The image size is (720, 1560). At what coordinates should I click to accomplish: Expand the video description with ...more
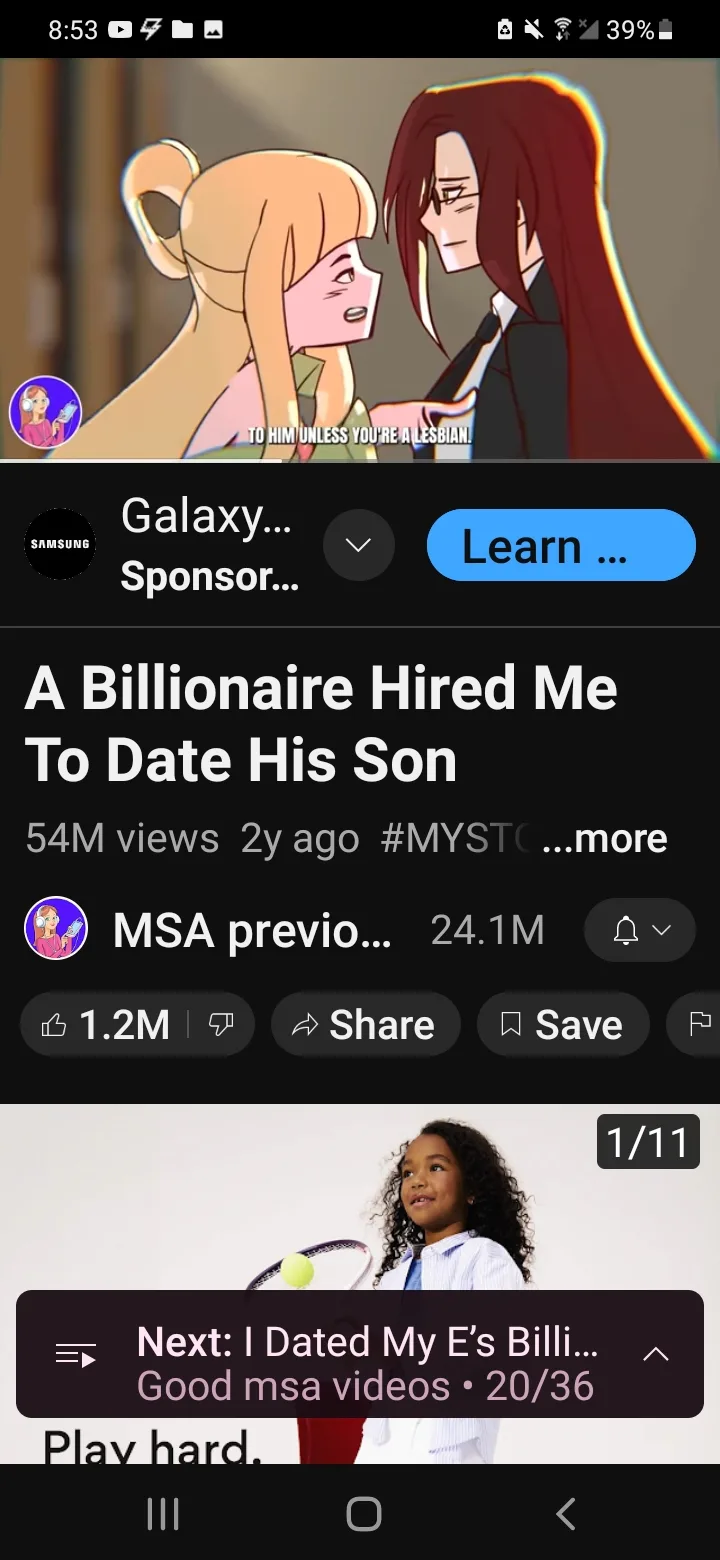tap(604, 838)
